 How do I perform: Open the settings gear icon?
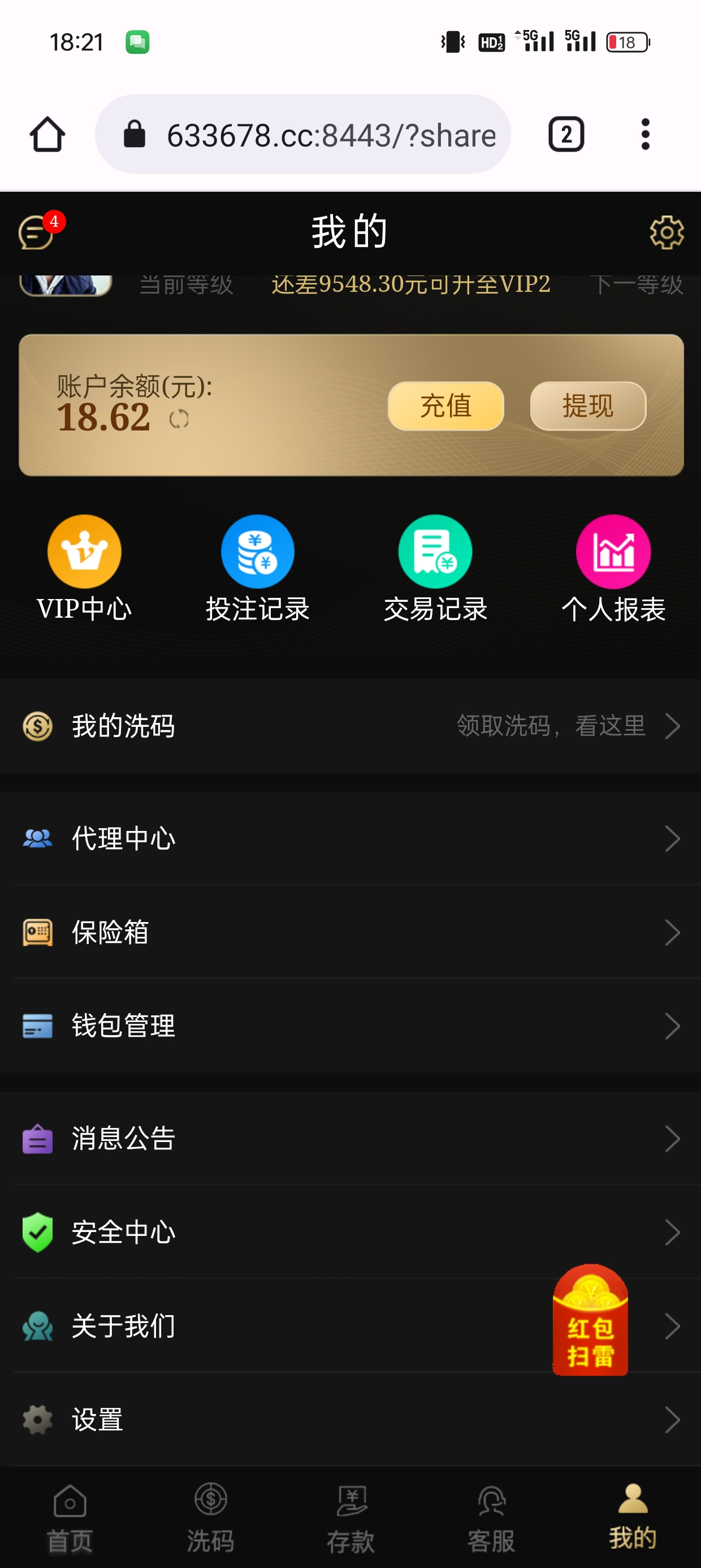(667, 232)
